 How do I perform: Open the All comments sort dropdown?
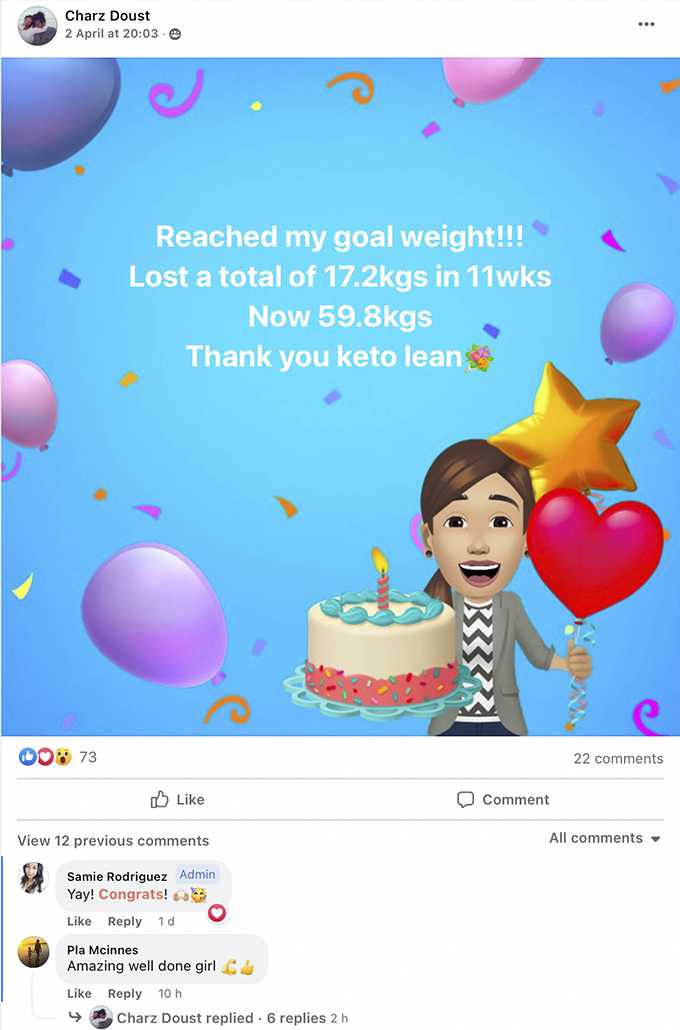(x=604, y=838)
